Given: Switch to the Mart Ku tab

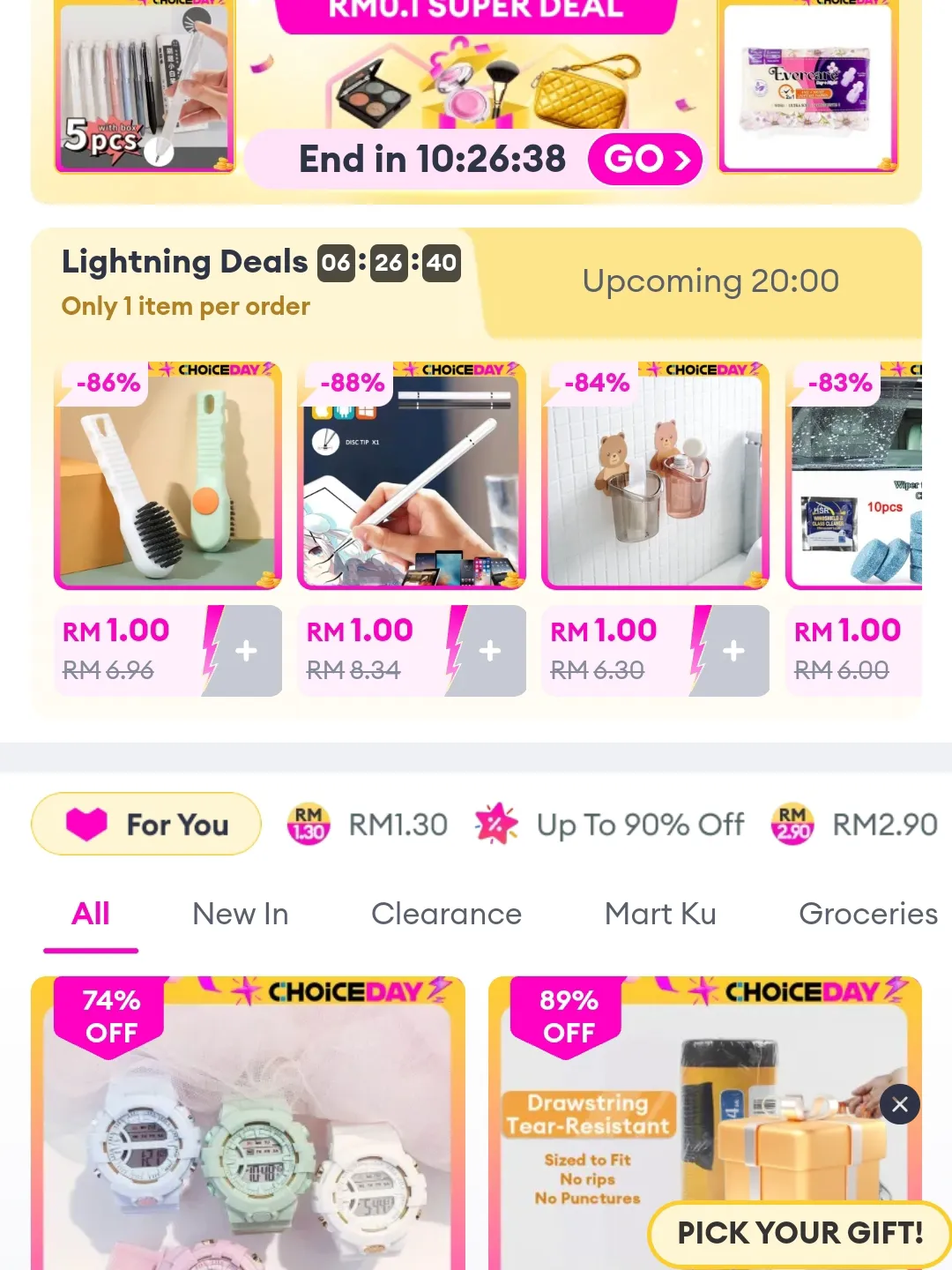Looking at the screenshot, I should click(x=659, y=915).
